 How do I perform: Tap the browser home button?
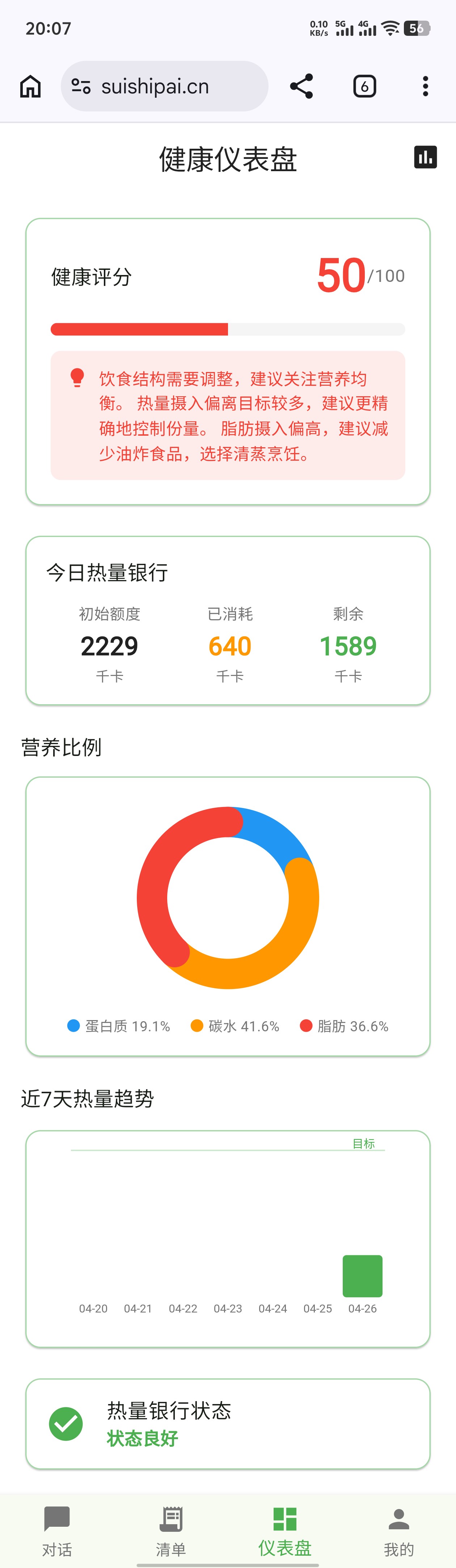[30, 86]
